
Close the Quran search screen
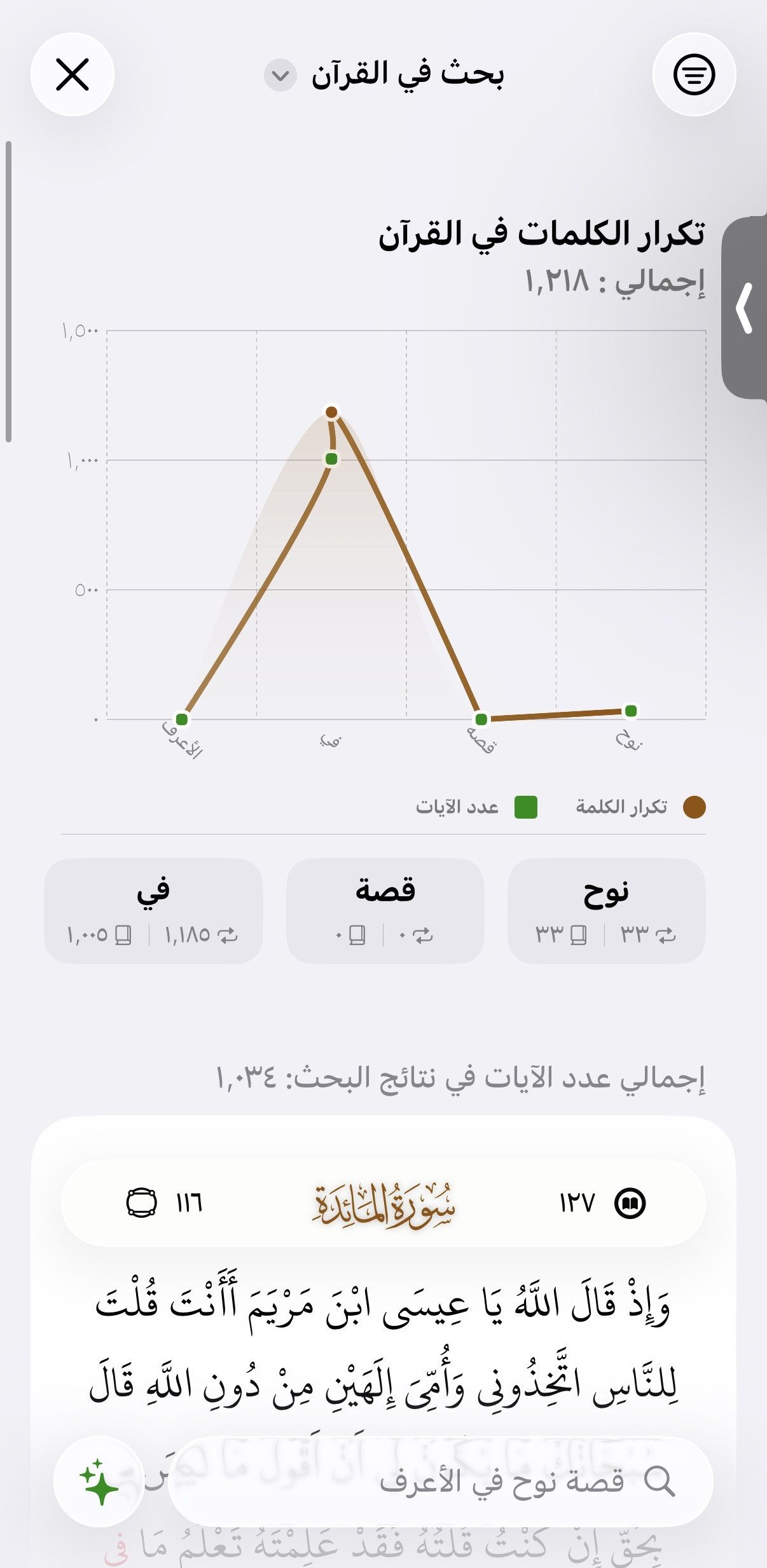73,75
